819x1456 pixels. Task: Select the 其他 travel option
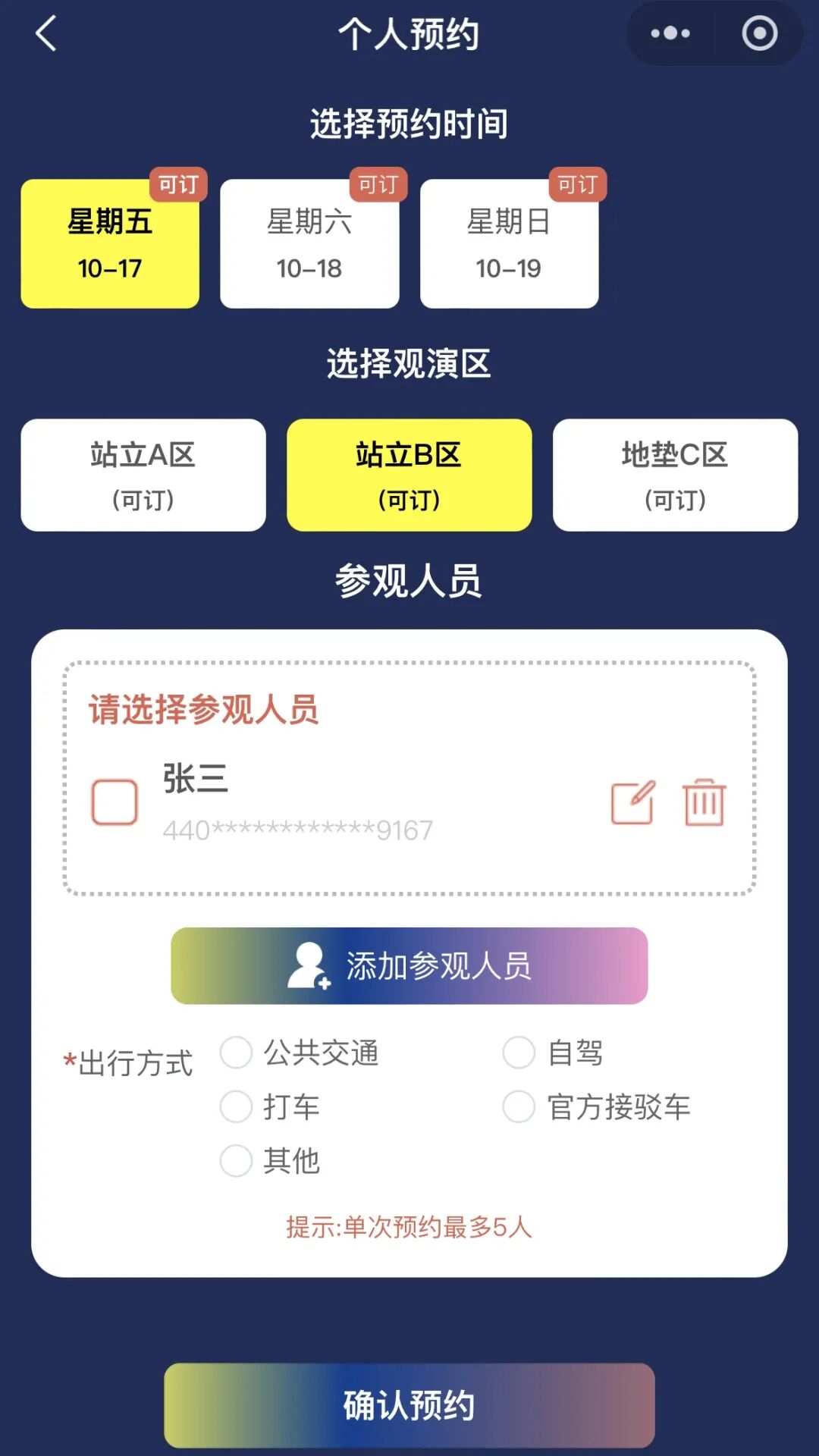pyautogui.click(x=235, y=1160)
